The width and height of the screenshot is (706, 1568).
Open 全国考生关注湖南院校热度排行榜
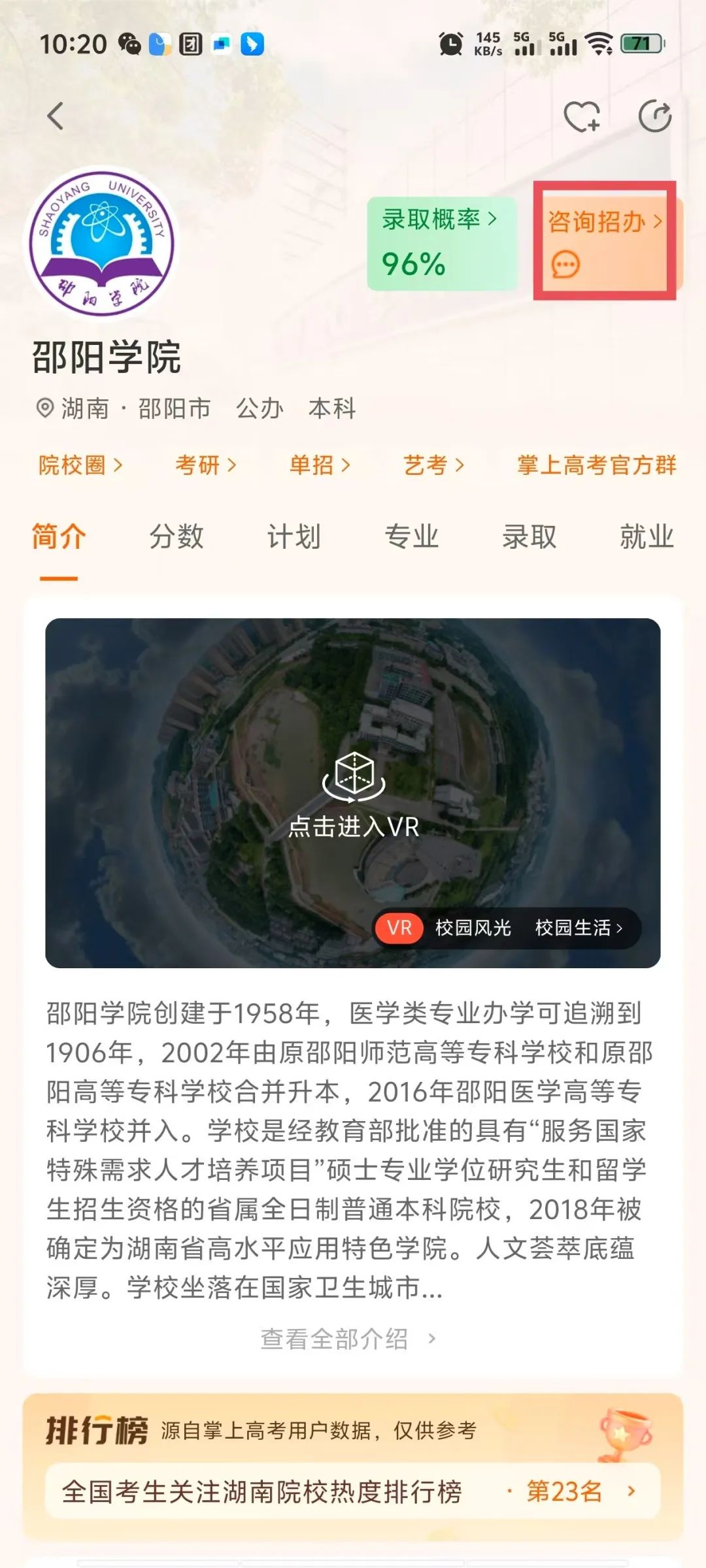353,1492
